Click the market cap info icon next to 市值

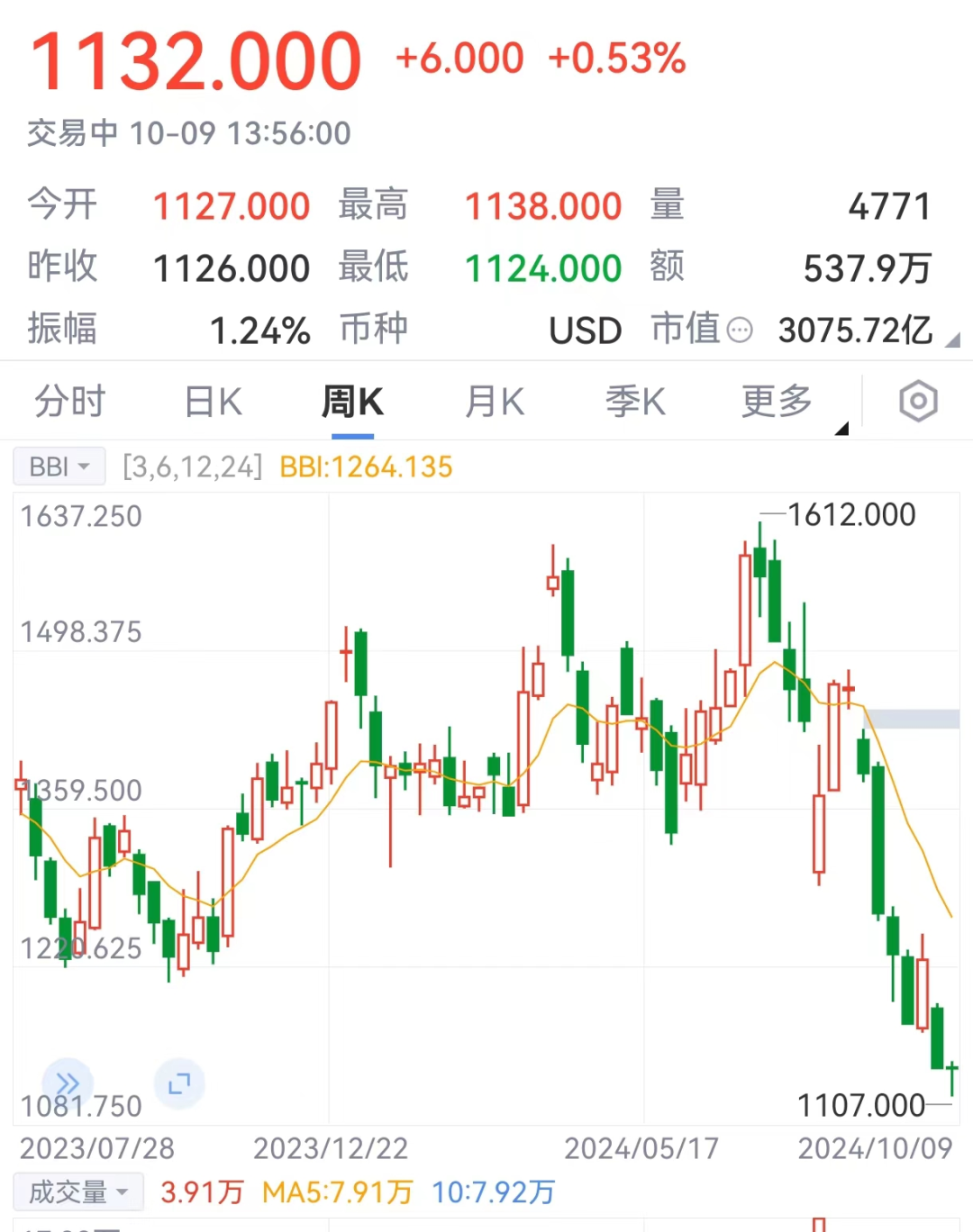(x=741, y=331)
